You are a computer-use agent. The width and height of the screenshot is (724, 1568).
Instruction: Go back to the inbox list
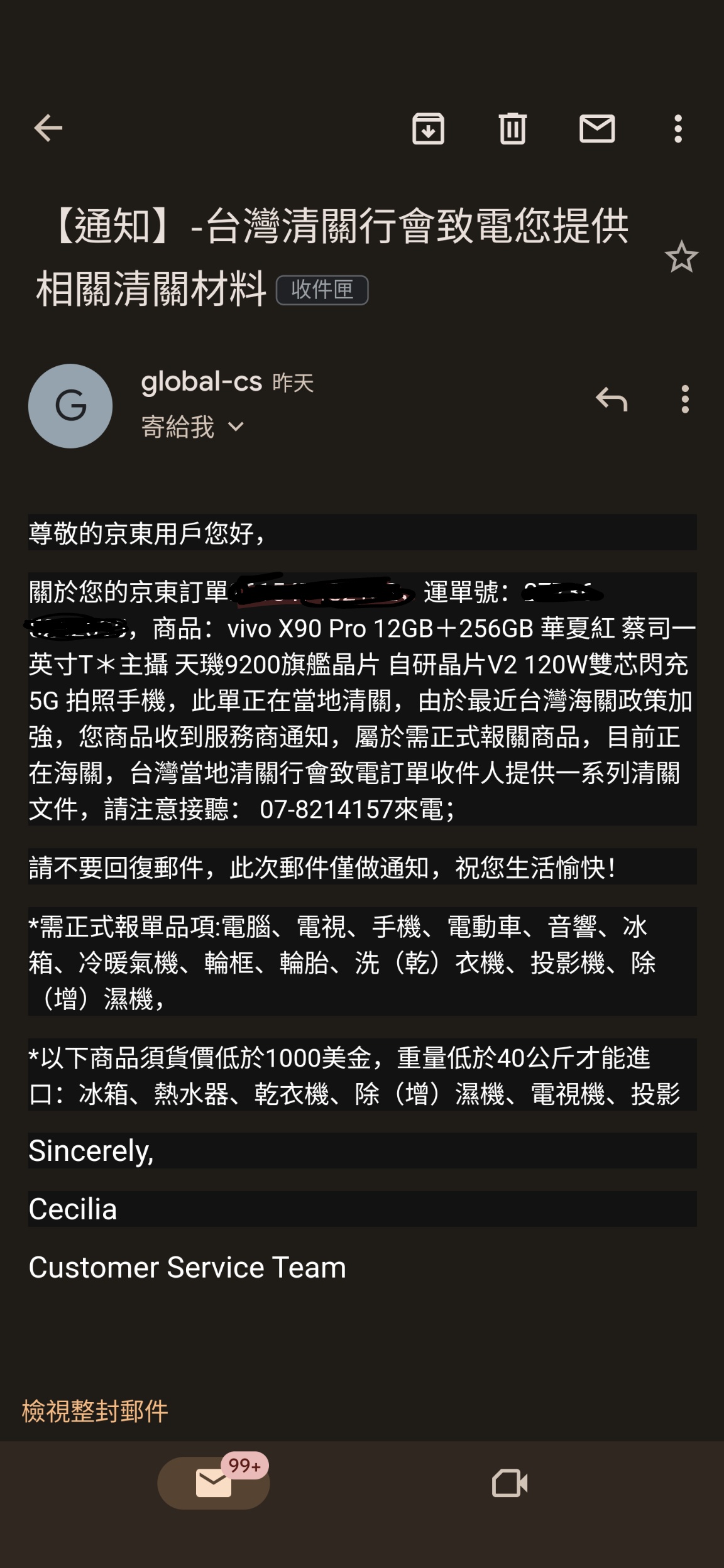[48, 129]
